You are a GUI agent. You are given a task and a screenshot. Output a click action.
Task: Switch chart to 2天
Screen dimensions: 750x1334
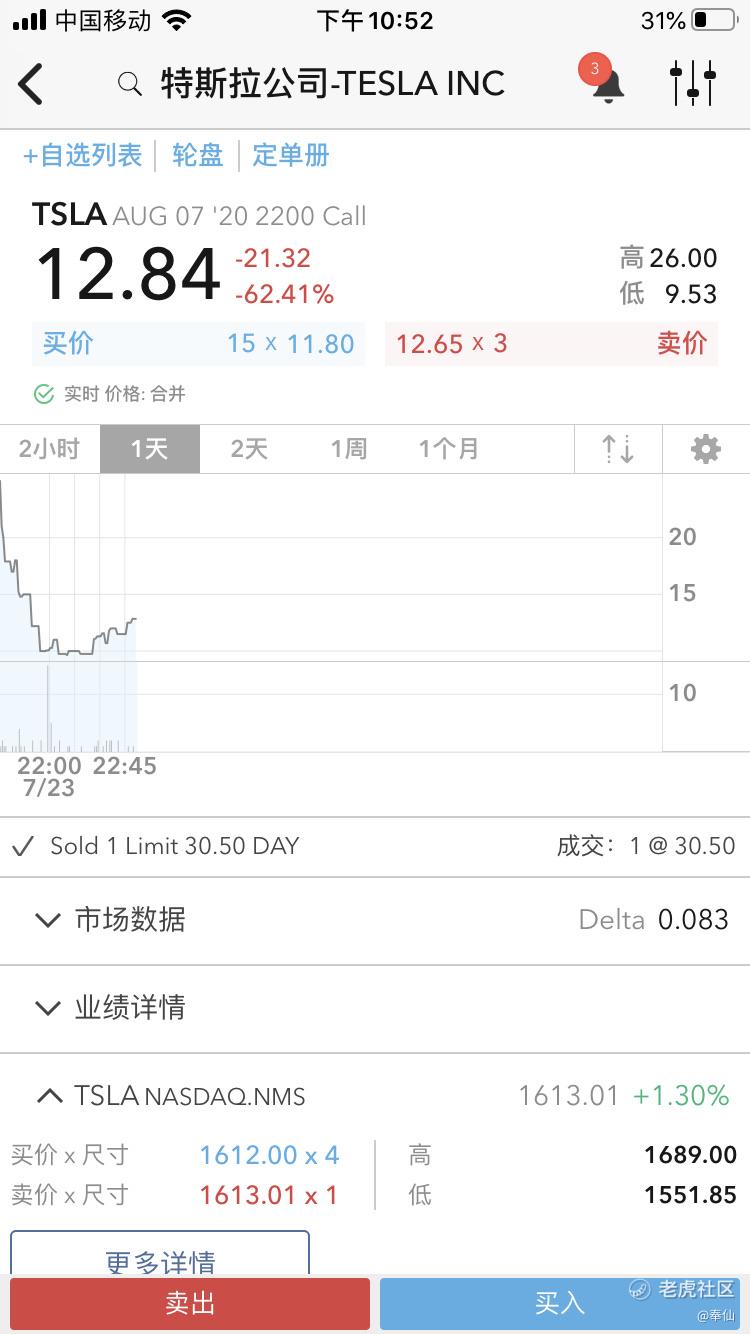pyautogui.click(x=249, y=449)
